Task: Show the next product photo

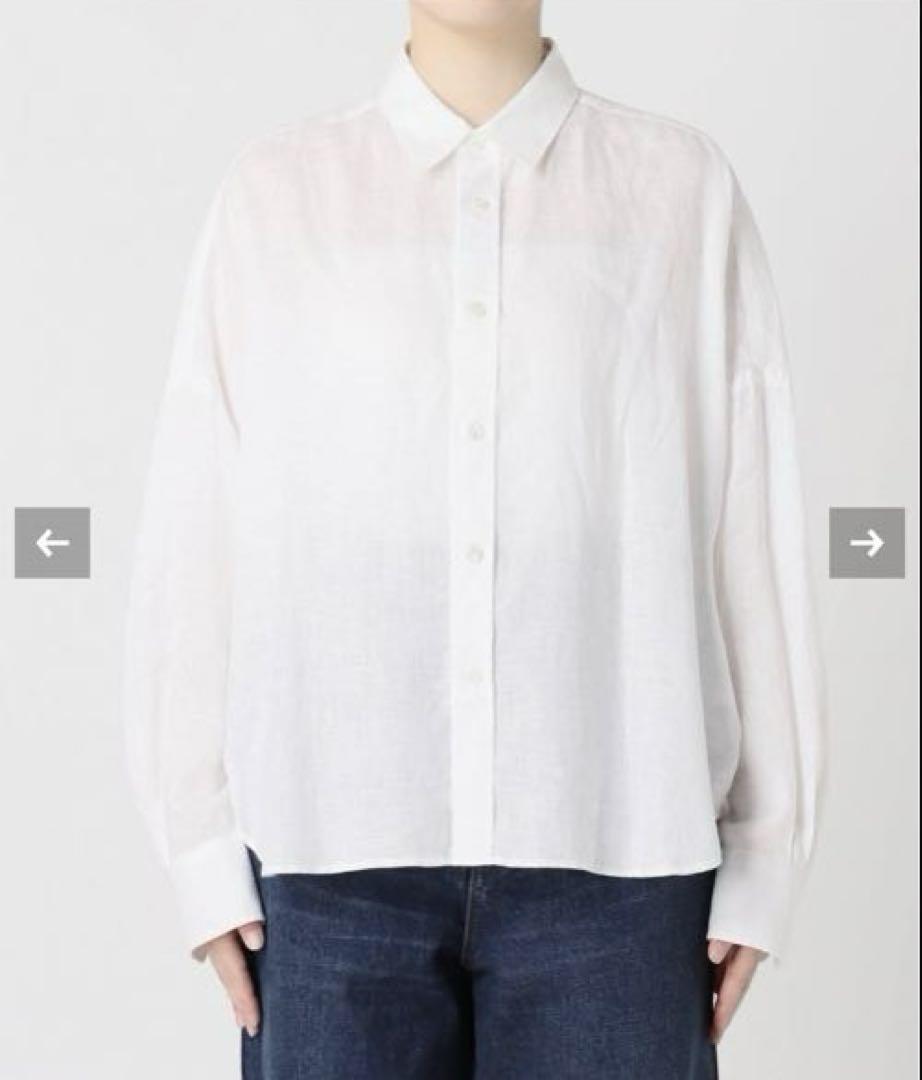Action: 866,543
